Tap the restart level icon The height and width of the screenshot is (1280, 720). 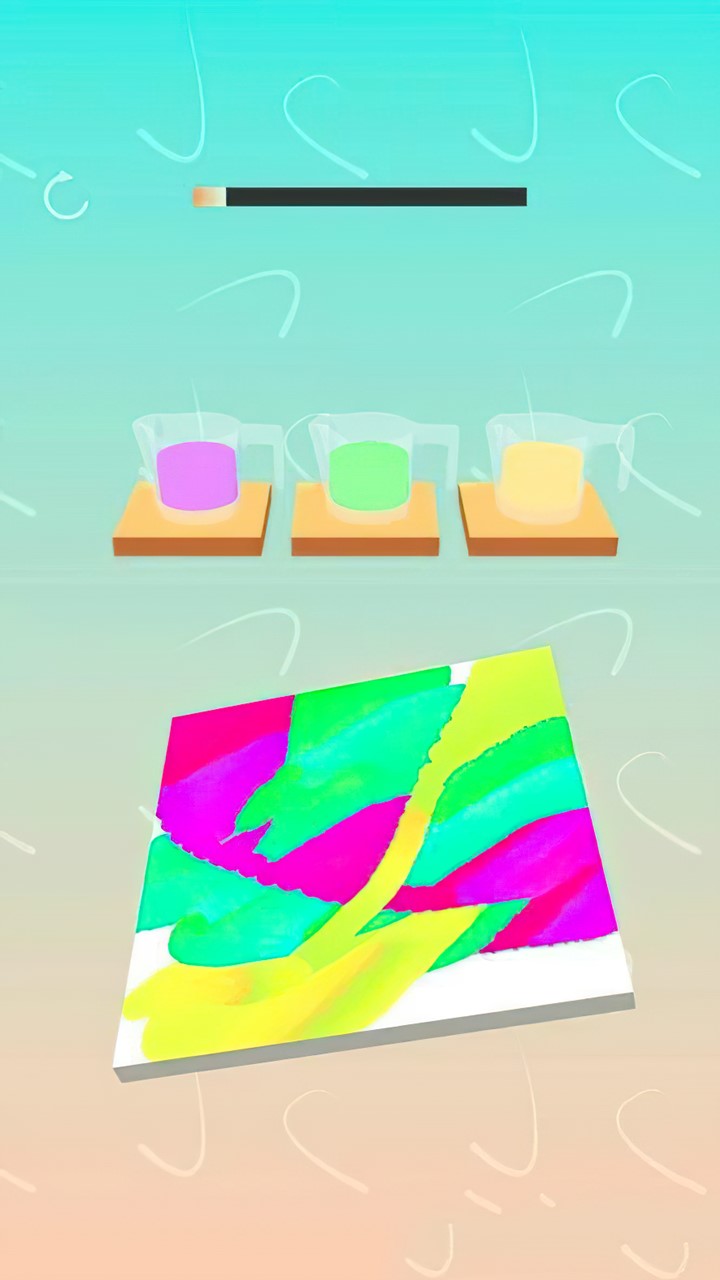tap(66, 196)
